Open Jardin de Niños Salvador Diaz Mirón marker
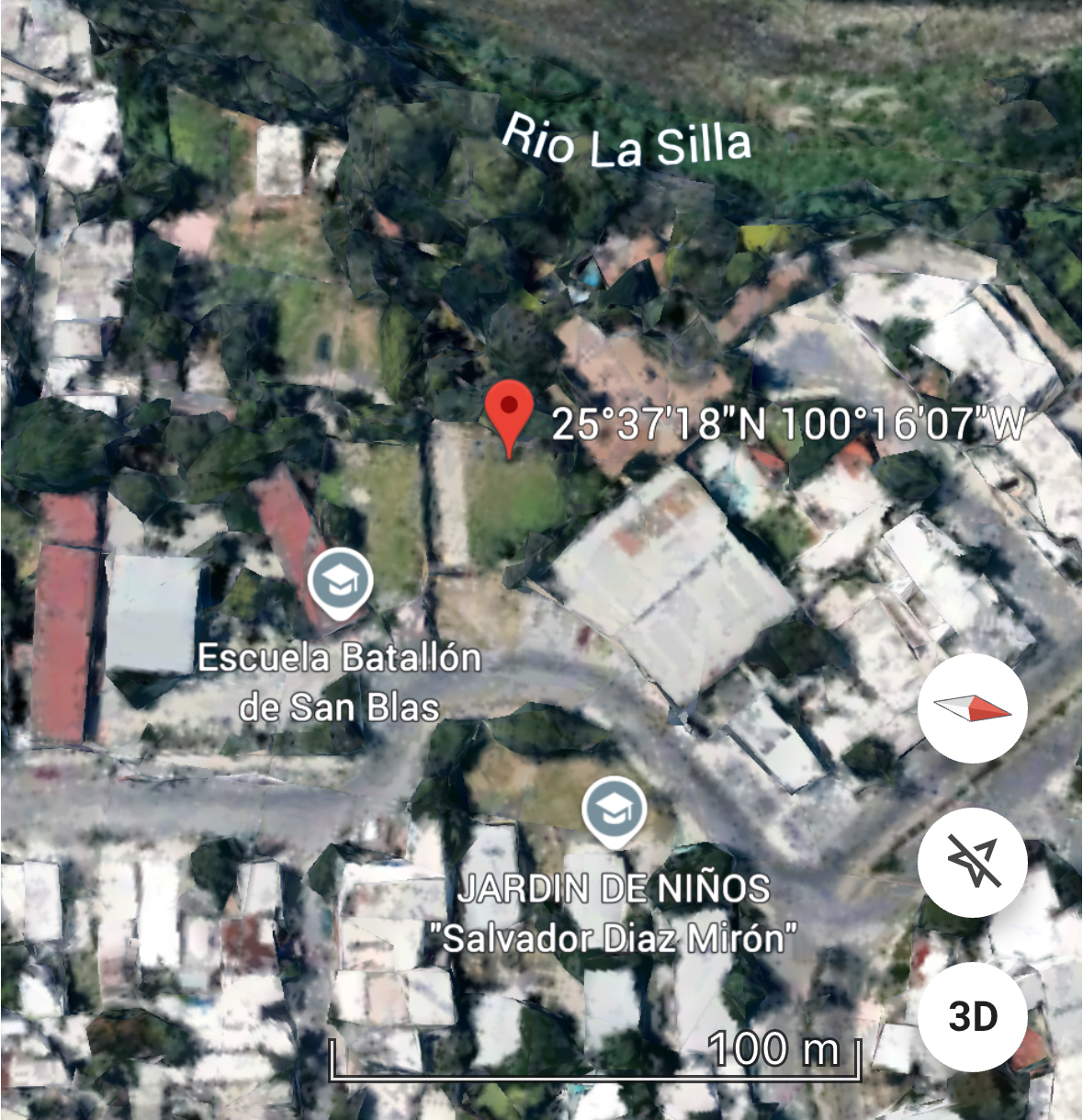Viewport: 1083px width, 1120px height. pos(615,810)
